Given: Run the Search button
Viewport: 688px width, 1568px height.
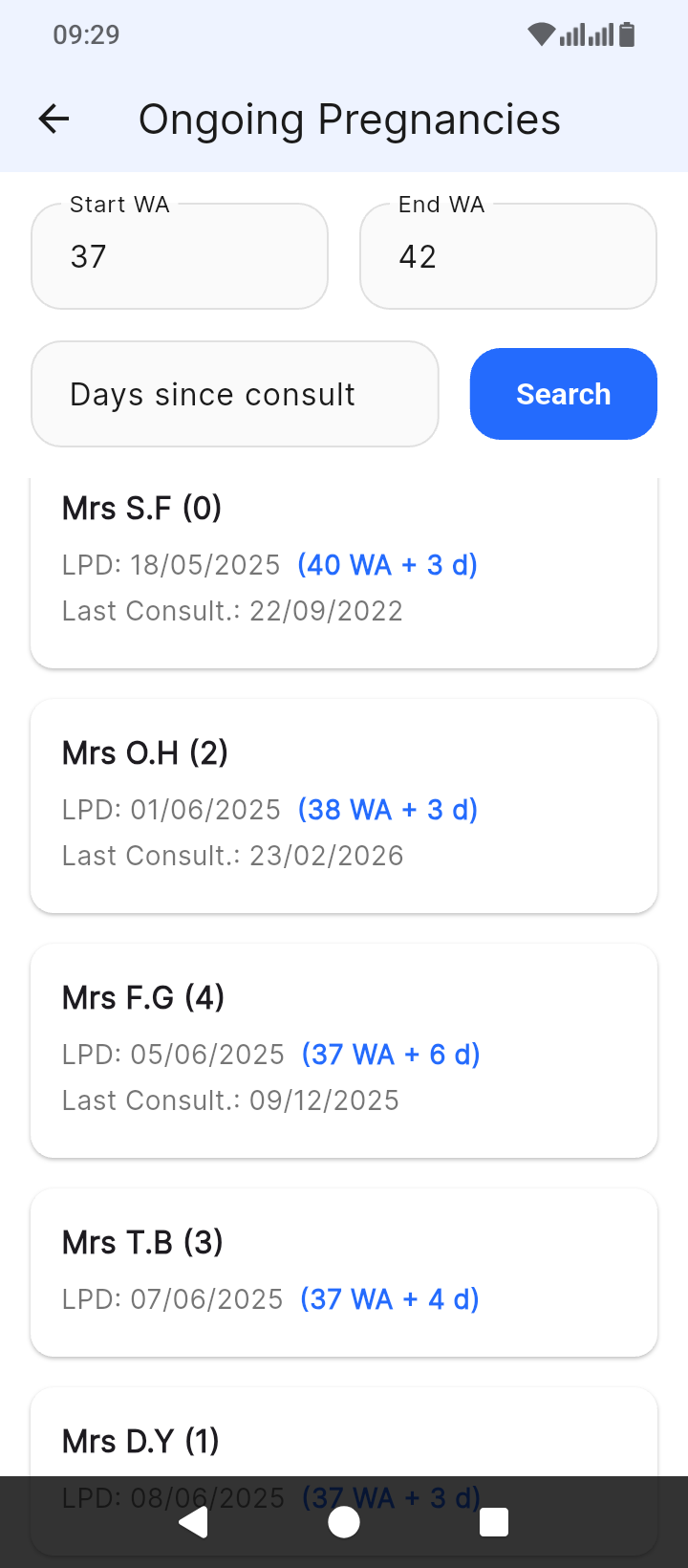Looking at the screenshot, I should click(563, 394).
